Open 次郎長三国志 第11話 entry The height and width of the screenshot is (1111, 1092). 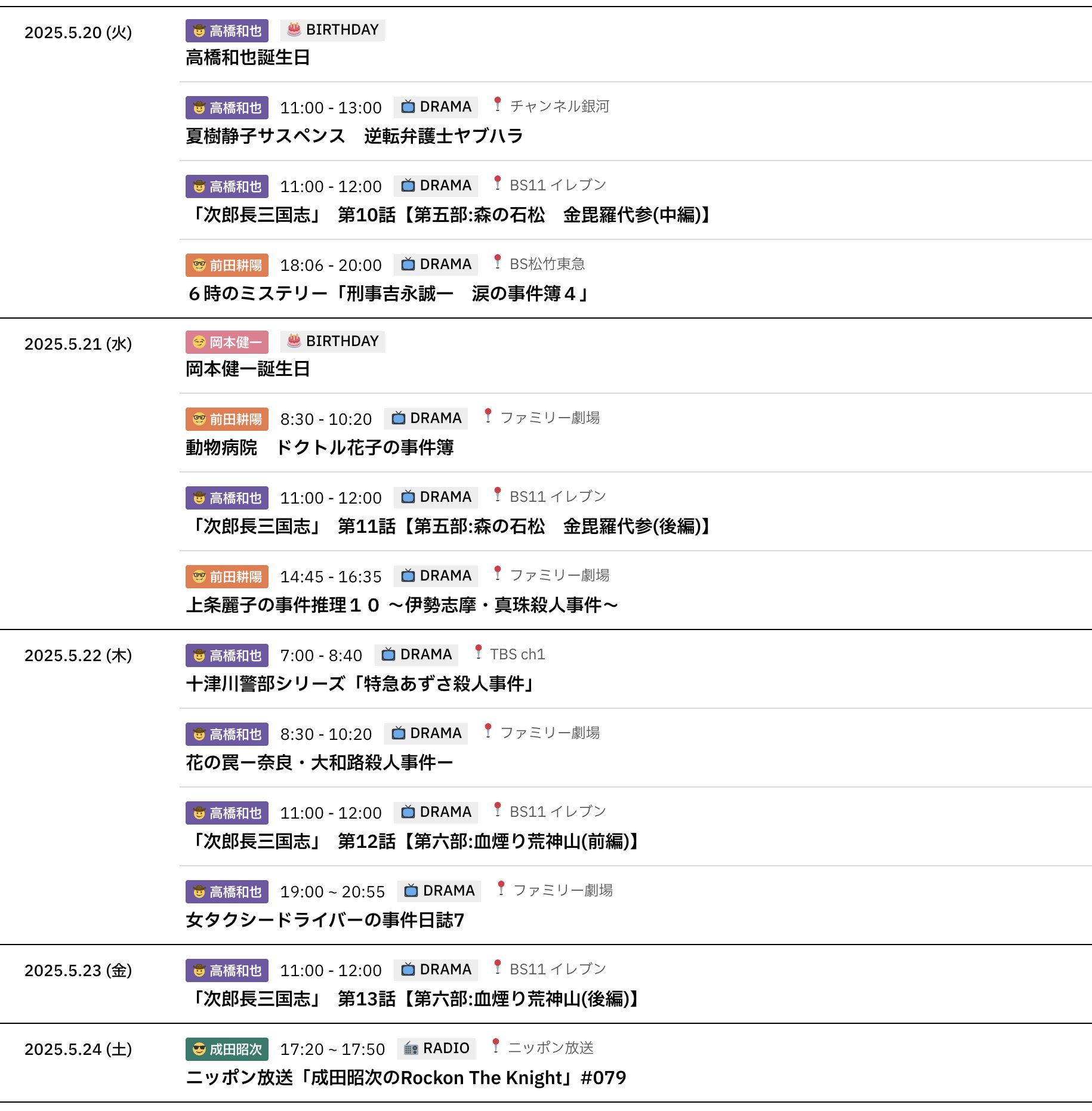tap(451, 526)
